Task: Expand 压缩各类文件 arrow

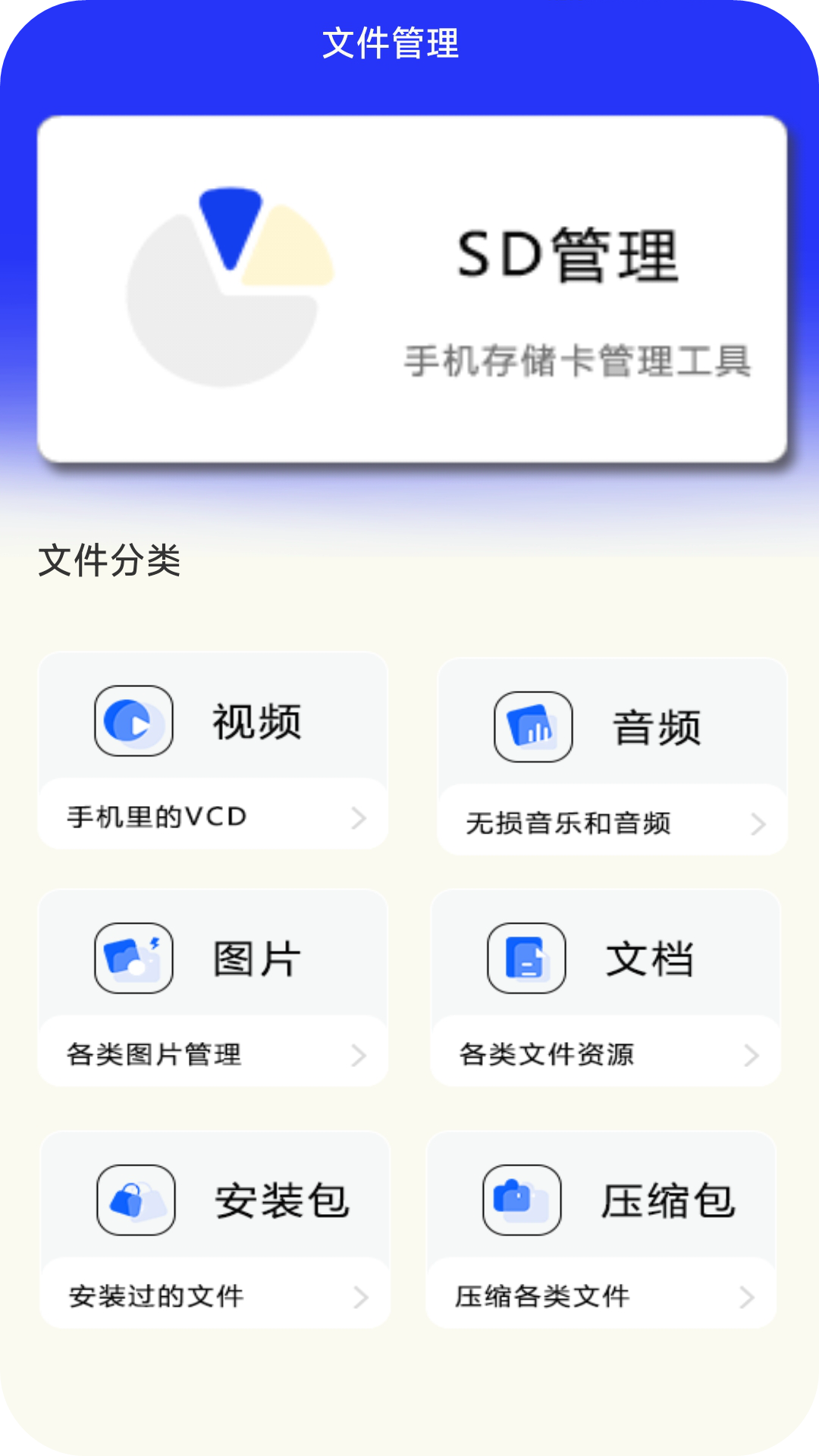Action: click(x=747, y=1297)
